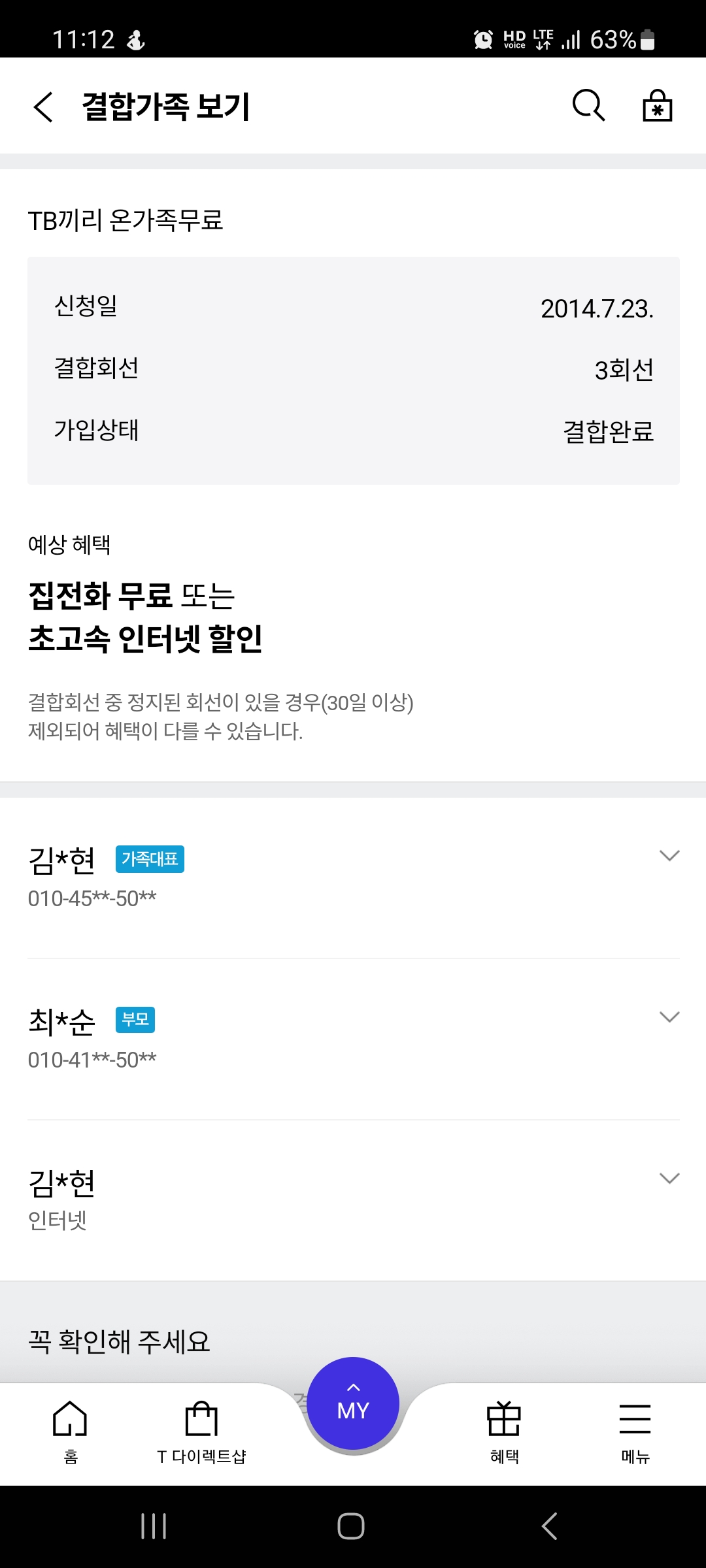Image resolution: width=706 pixels, height=1568 pixels.
Task: Open the shopping bag icon in header
Action: [x=658, y=106]
